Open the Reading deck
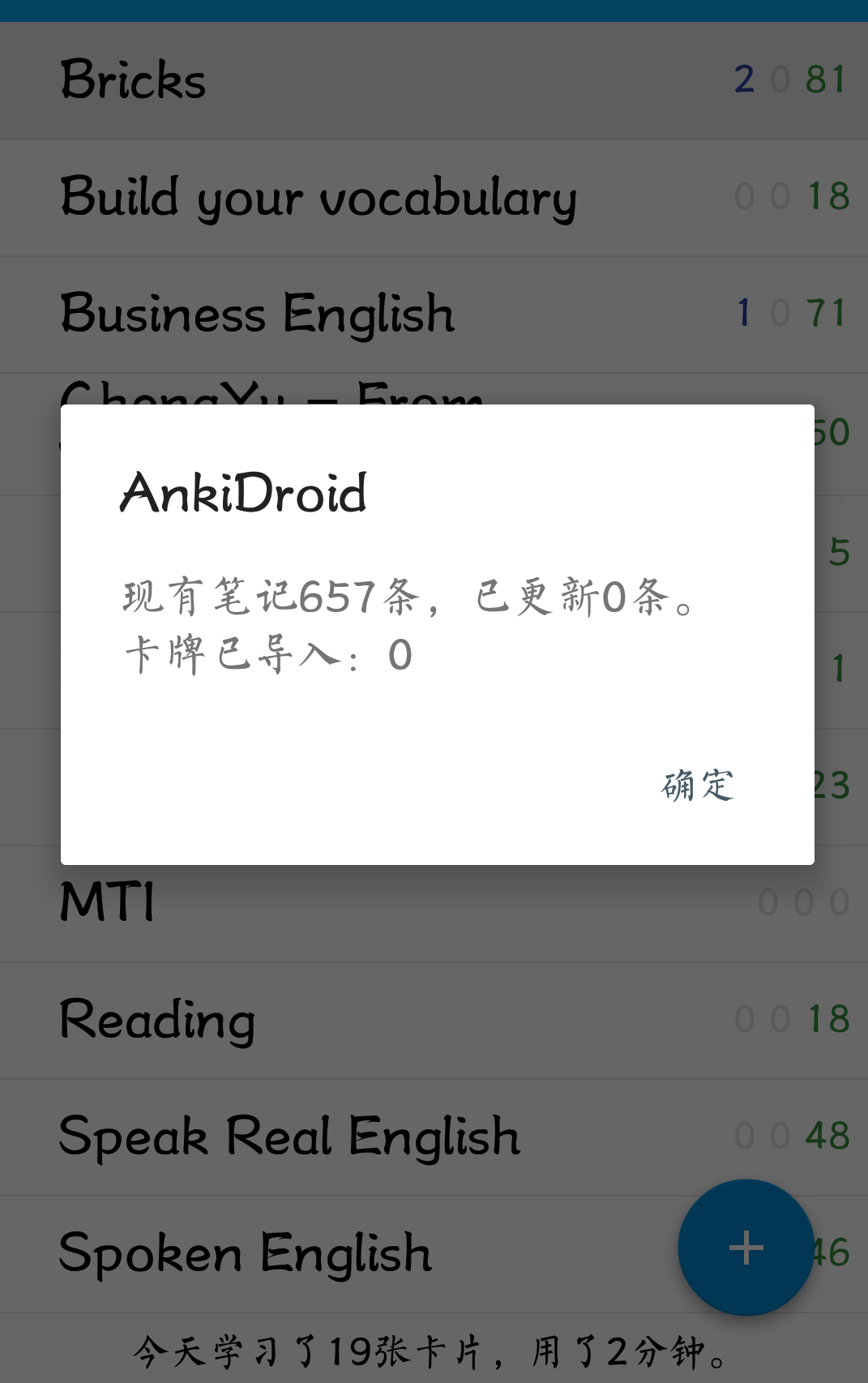868x1383 pixels. click(157, 1020)
